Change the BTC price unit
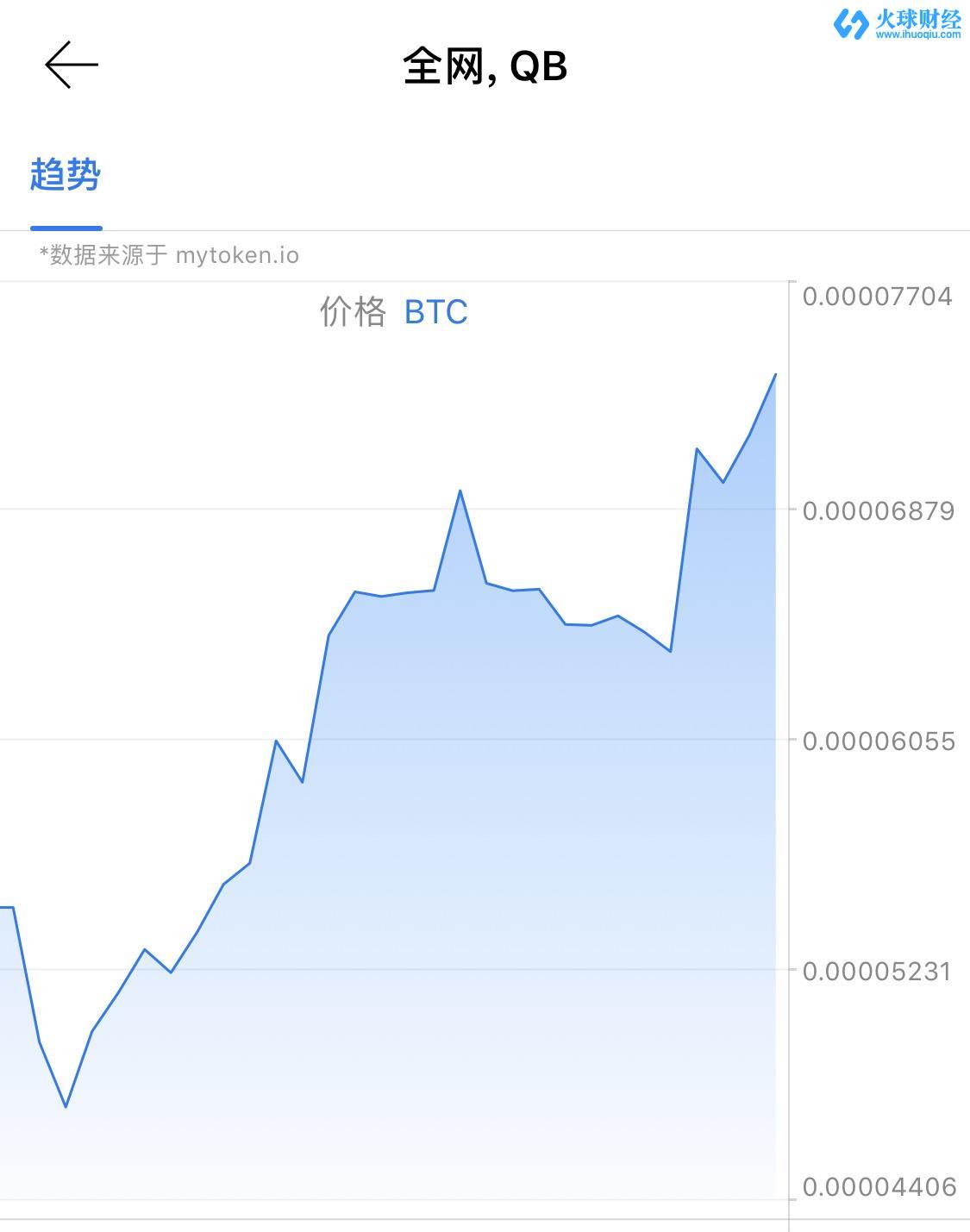Viewport: 970px width, 1232px height. pyautogui.click(x=435, y=312)
